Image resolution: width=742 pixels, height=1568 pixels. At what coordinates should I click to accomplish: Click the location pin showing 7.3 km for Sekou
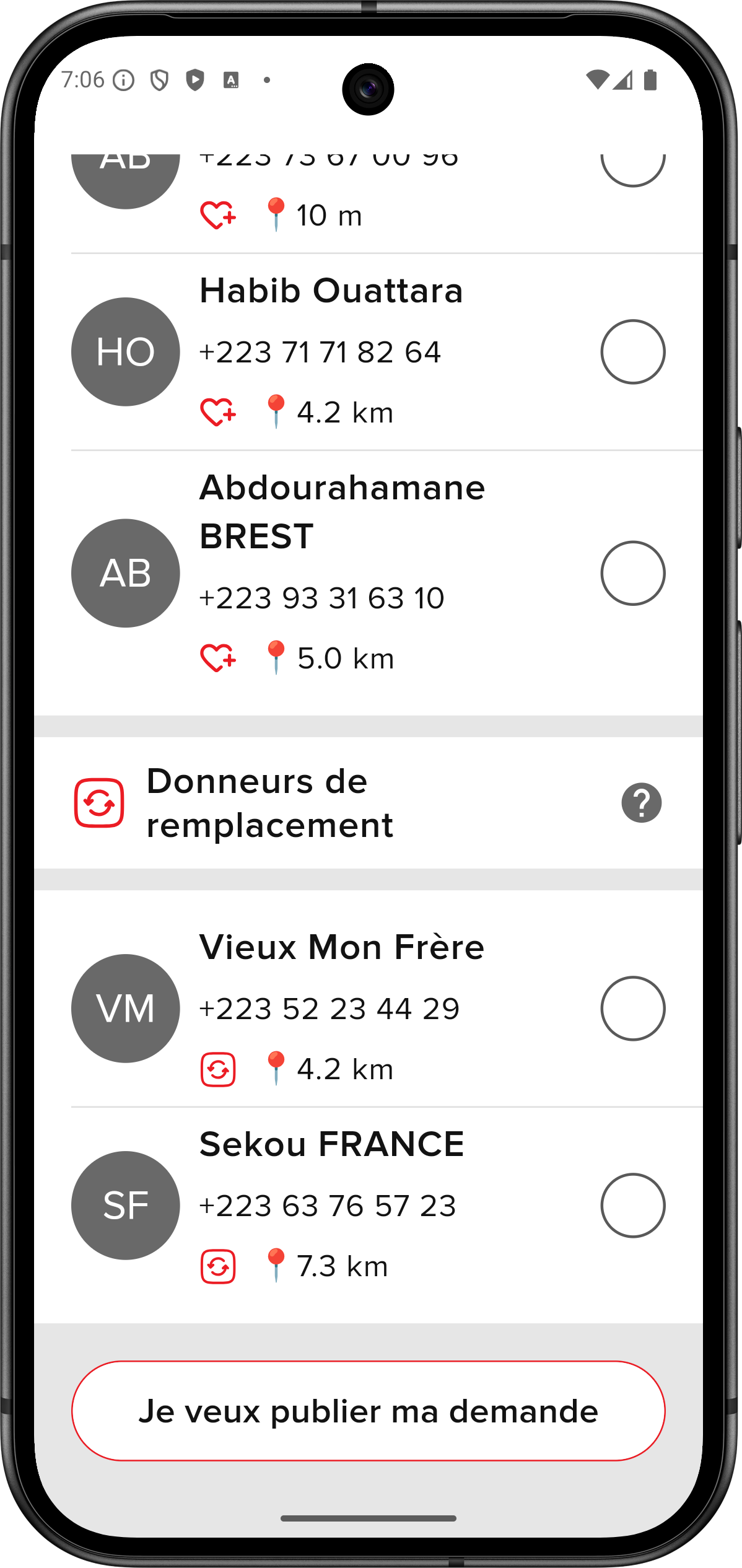[x=276, y=1264]
